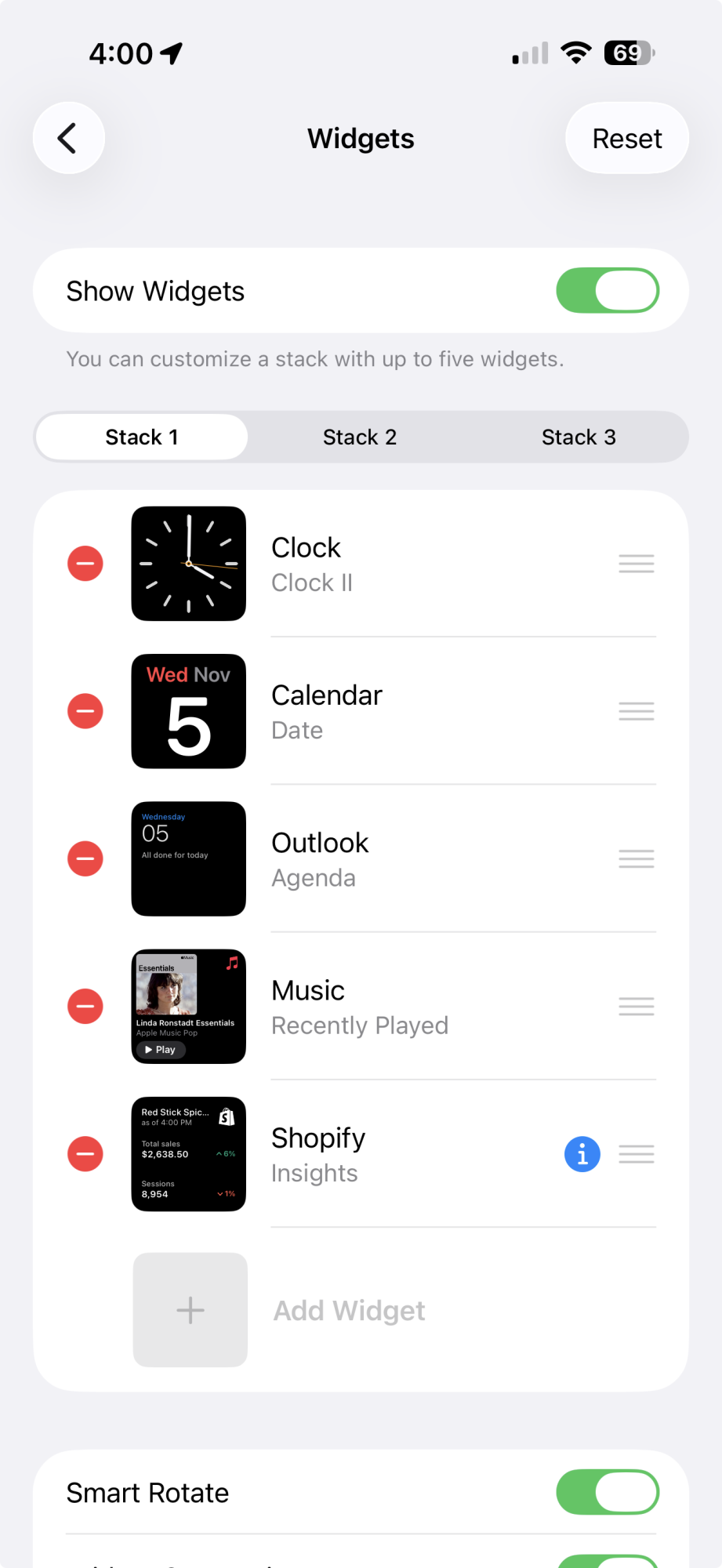Image resolution: width=722 pixels, height=1568 pixels.
Task: Select the Stack 1 segment
Action: [x=142, y=437]
